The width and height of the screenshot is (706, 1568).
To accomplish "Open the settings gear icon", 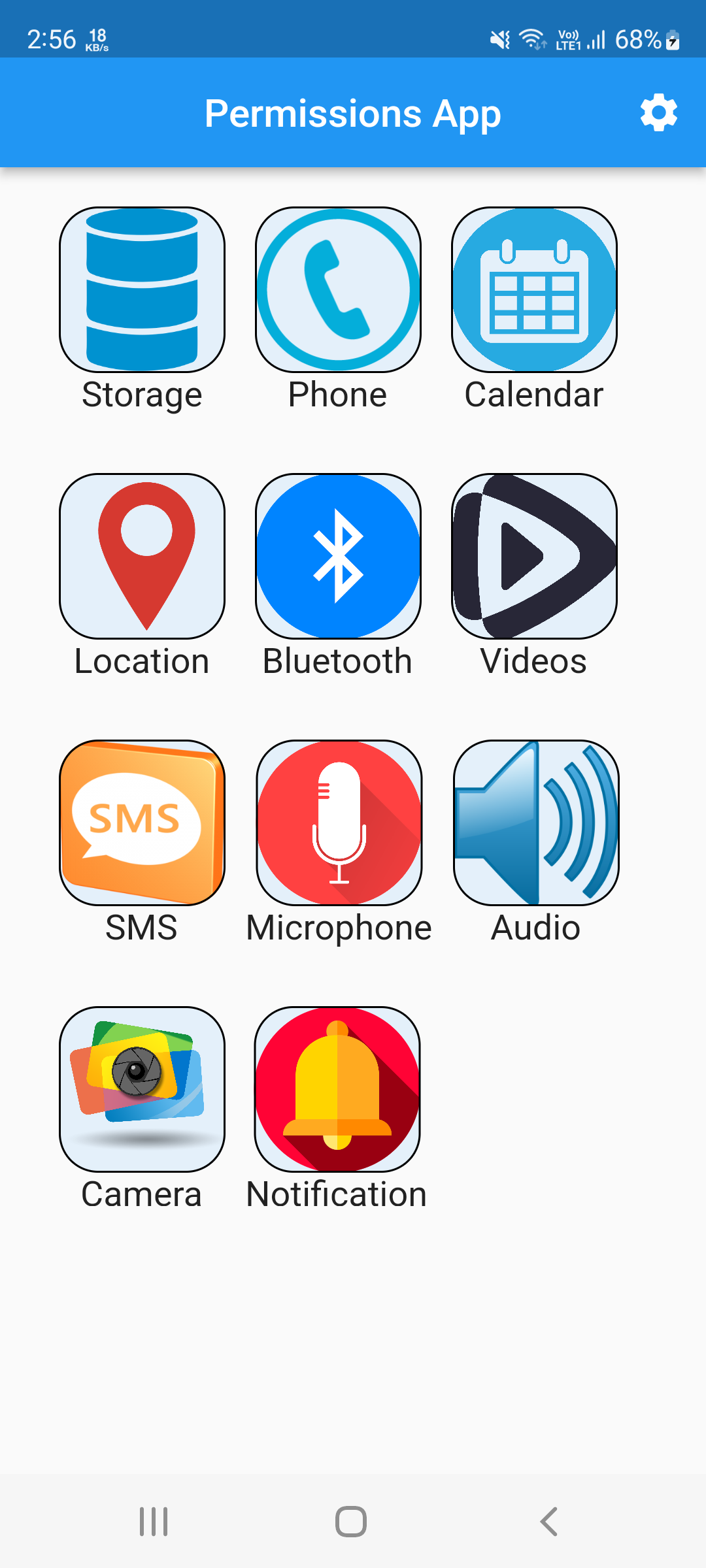I will point(658,113).
